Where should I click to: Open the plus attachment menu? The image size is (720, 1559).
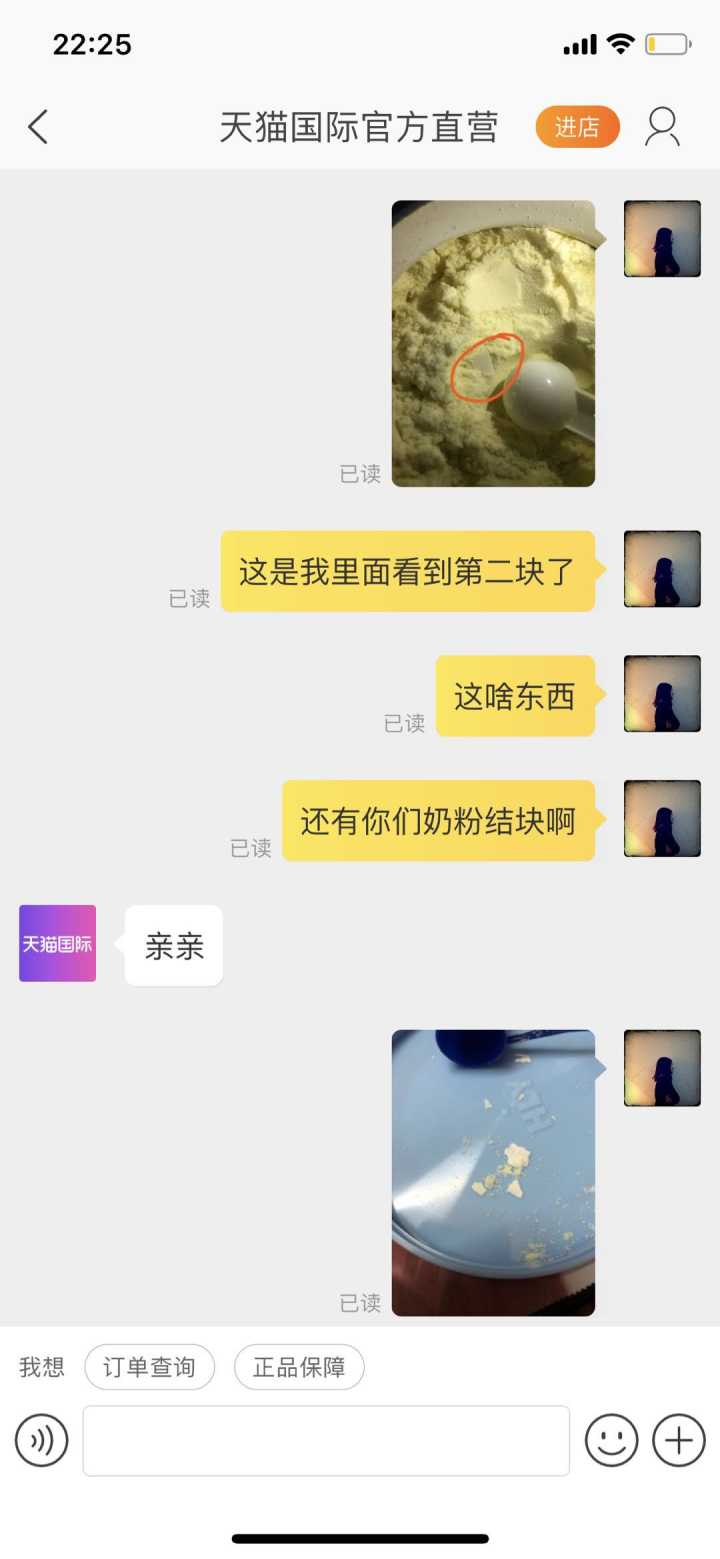(x=678, y=1441)
